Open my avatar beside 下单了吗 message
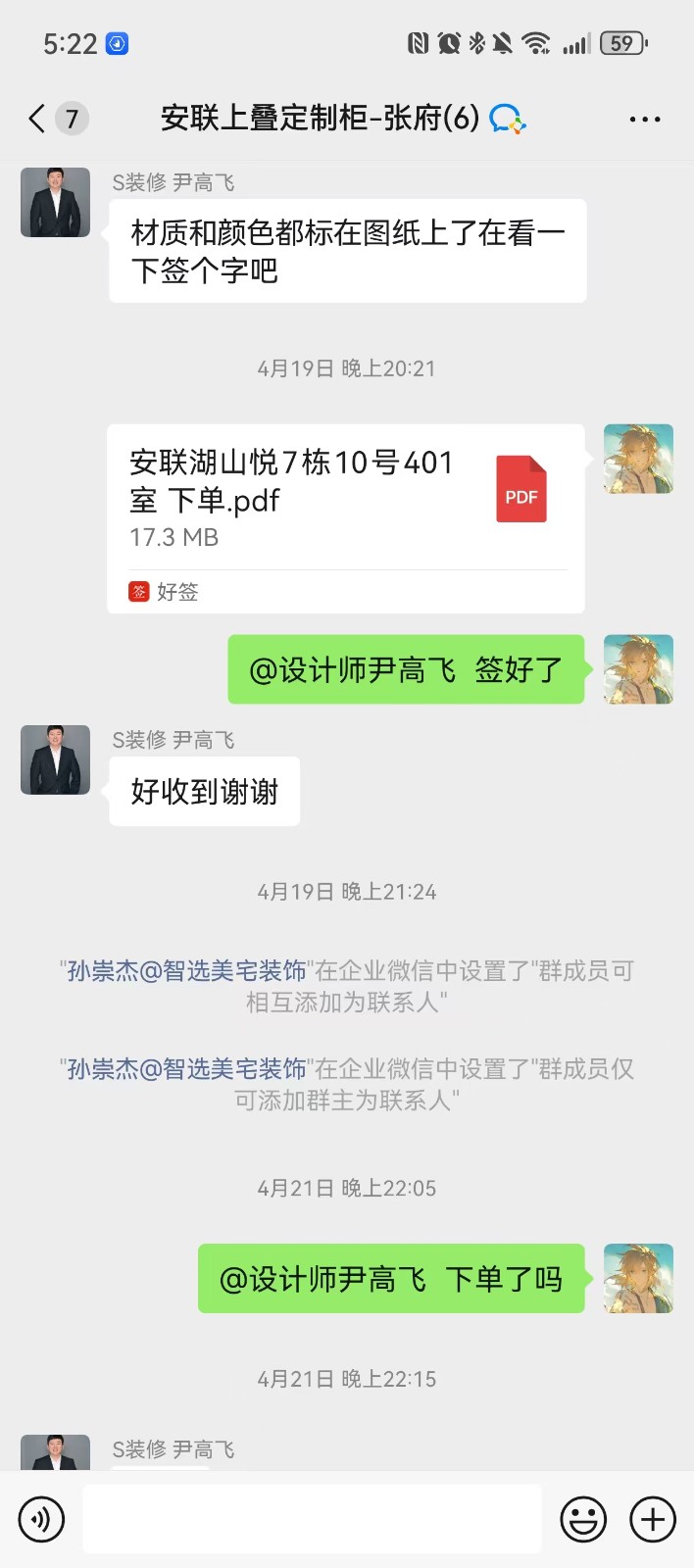The image size is (694, 1568). tap(638, 1278)
